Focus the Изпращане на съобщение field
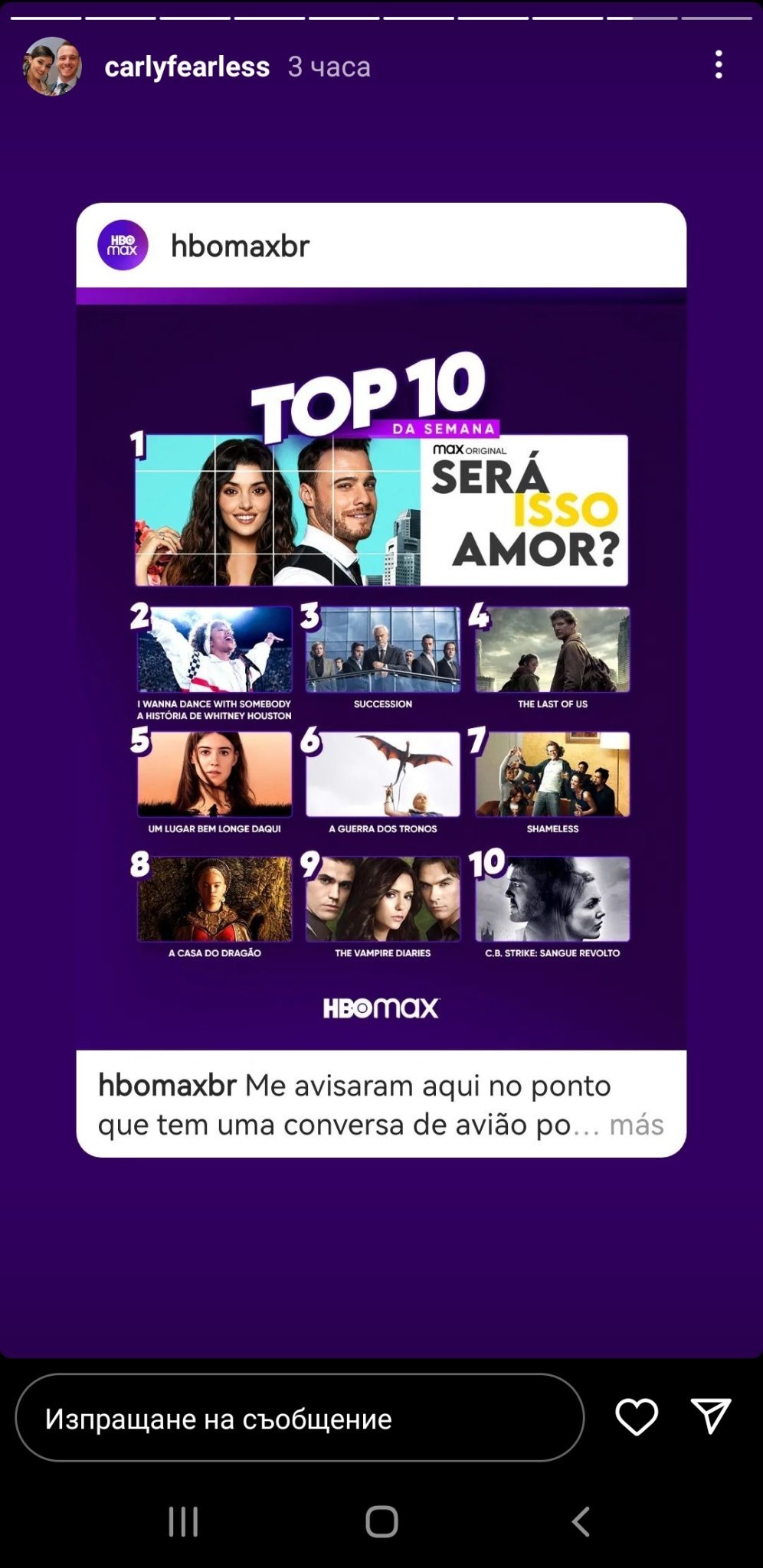 [x=299, y=1418]
